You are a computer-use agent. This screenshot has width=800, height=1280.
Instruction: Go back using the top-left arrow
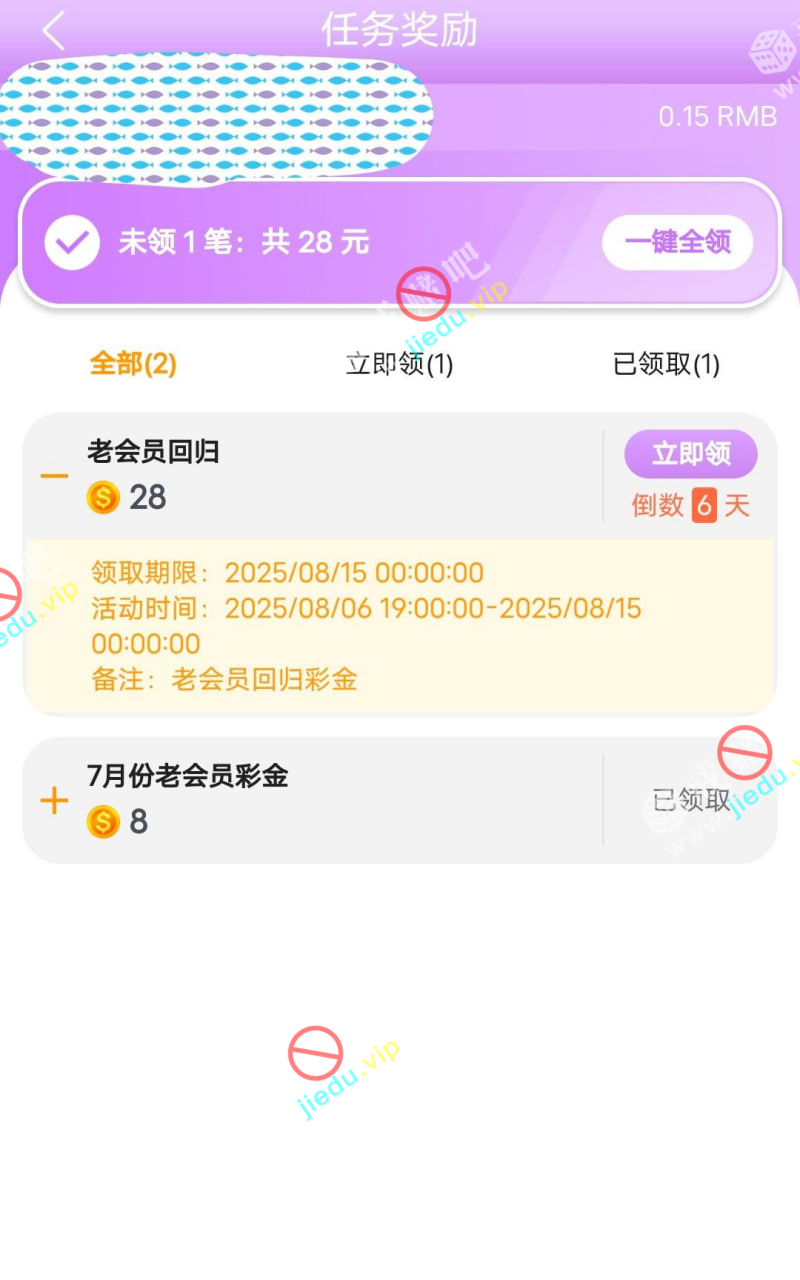[x=54, y=31]
